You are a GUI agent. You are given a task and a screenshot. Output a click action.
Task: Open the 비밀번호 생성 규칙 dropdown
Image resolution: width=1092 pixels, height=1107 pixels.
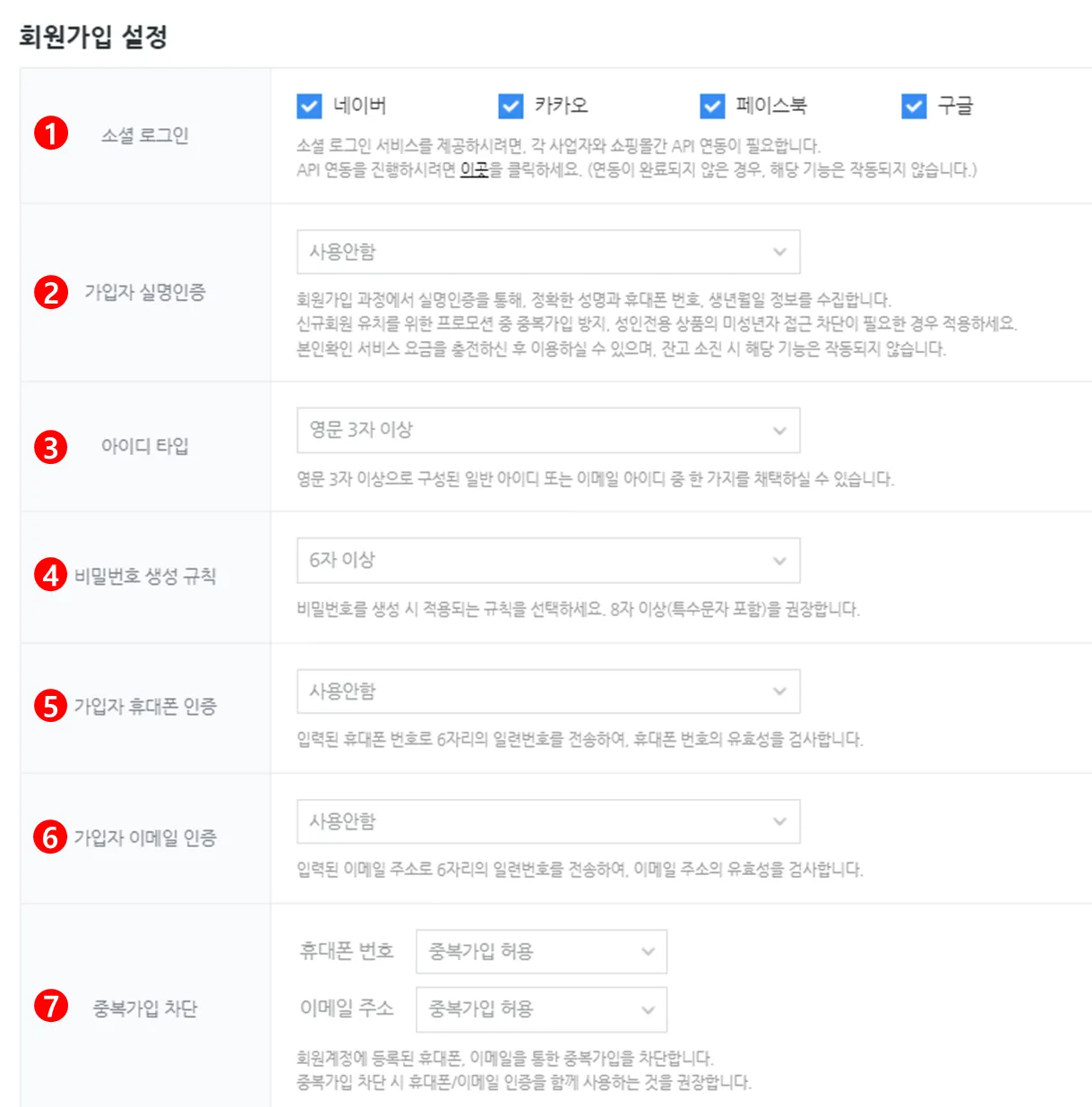[548, 561]
